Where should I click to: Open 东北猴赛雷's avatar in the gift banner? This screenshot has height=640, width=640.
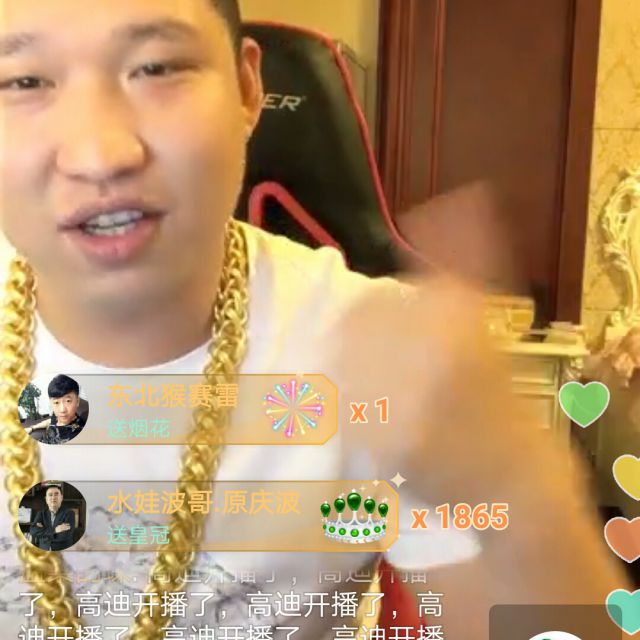click(x=52, y=408)
